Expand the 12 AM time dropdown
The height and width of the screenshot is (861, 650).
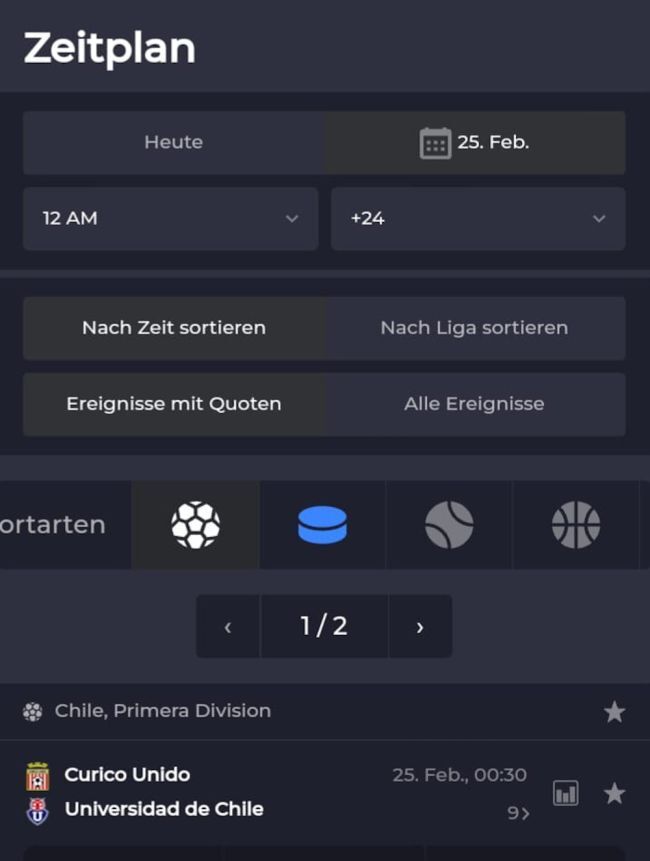pyautogui.click(x=170, y=218)
